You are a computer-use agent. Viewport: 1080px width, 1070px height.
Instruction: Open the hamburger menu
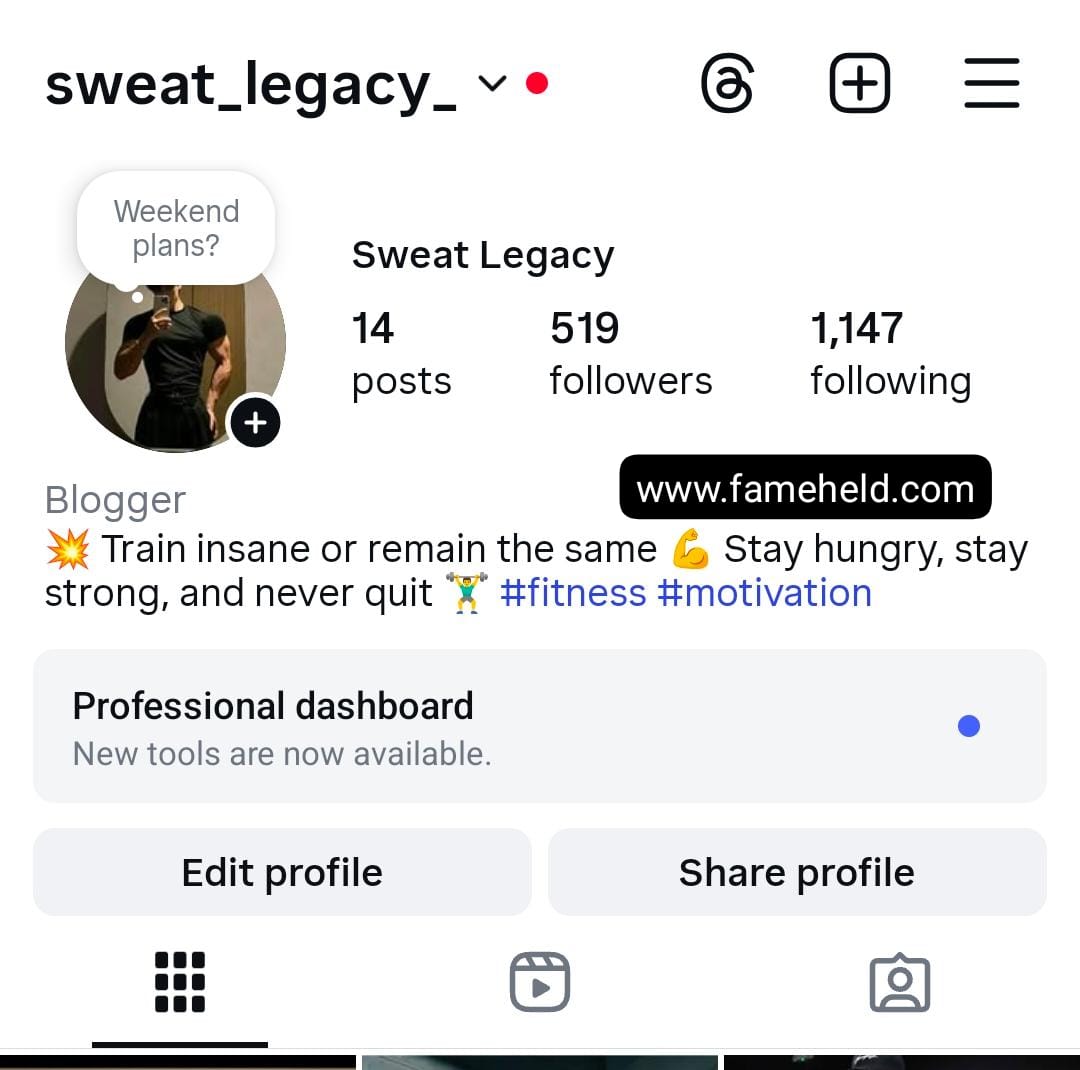click(991, 83)
